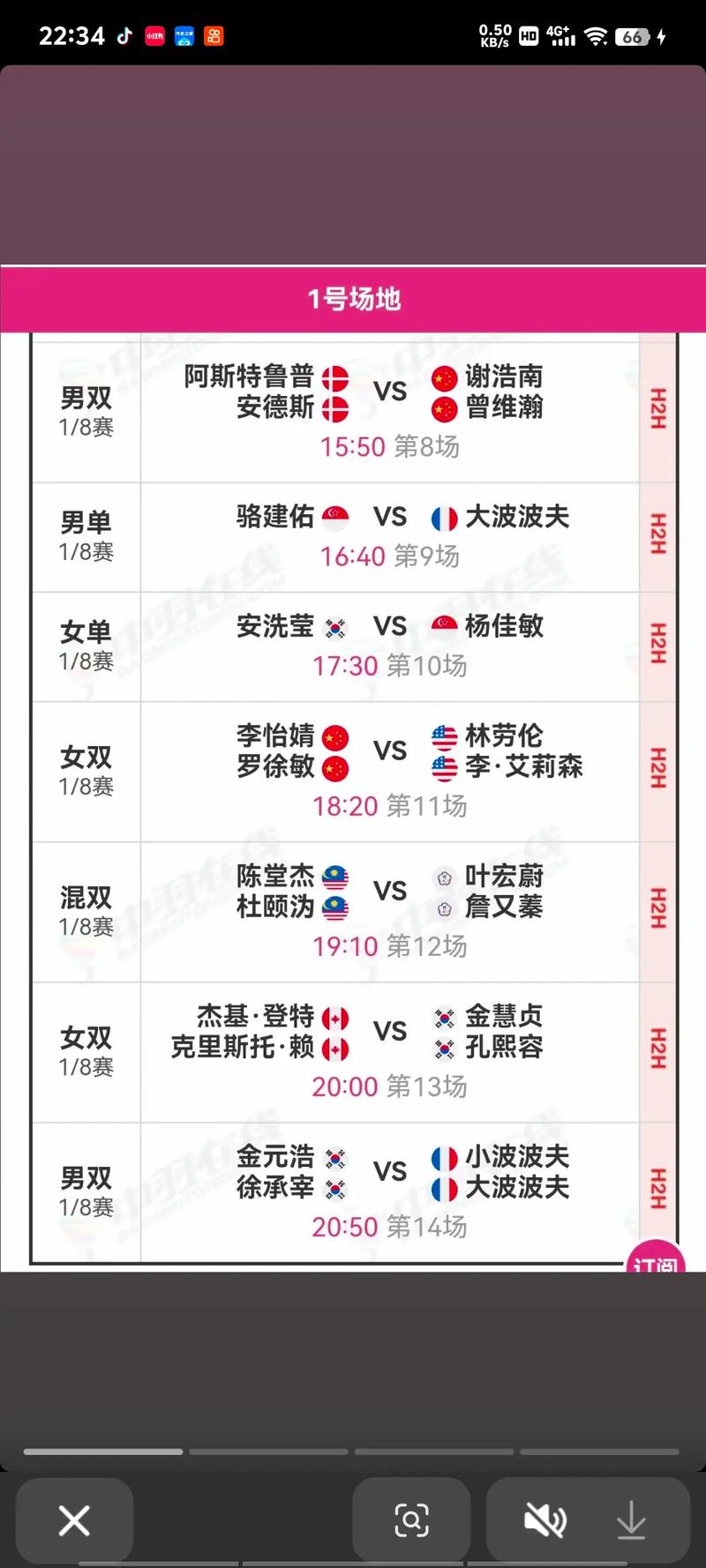Click the Korea flag beside 安洗莹
Viewport: 706px width, 1568px height.
pos(335,628)
